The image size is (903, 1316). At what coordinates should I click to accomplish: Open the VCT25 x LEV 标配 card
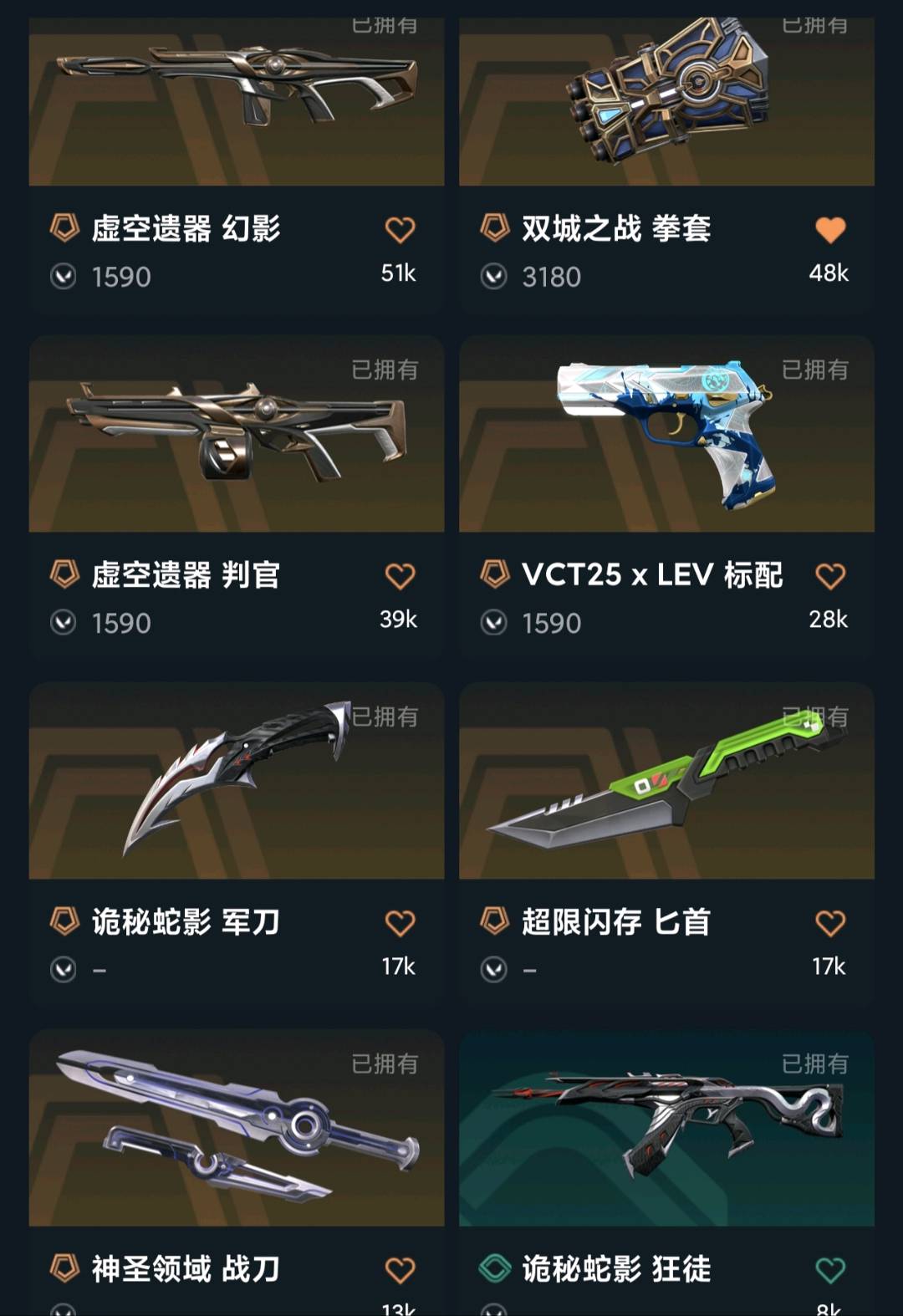pyautogui.click(x=666, y=435)
